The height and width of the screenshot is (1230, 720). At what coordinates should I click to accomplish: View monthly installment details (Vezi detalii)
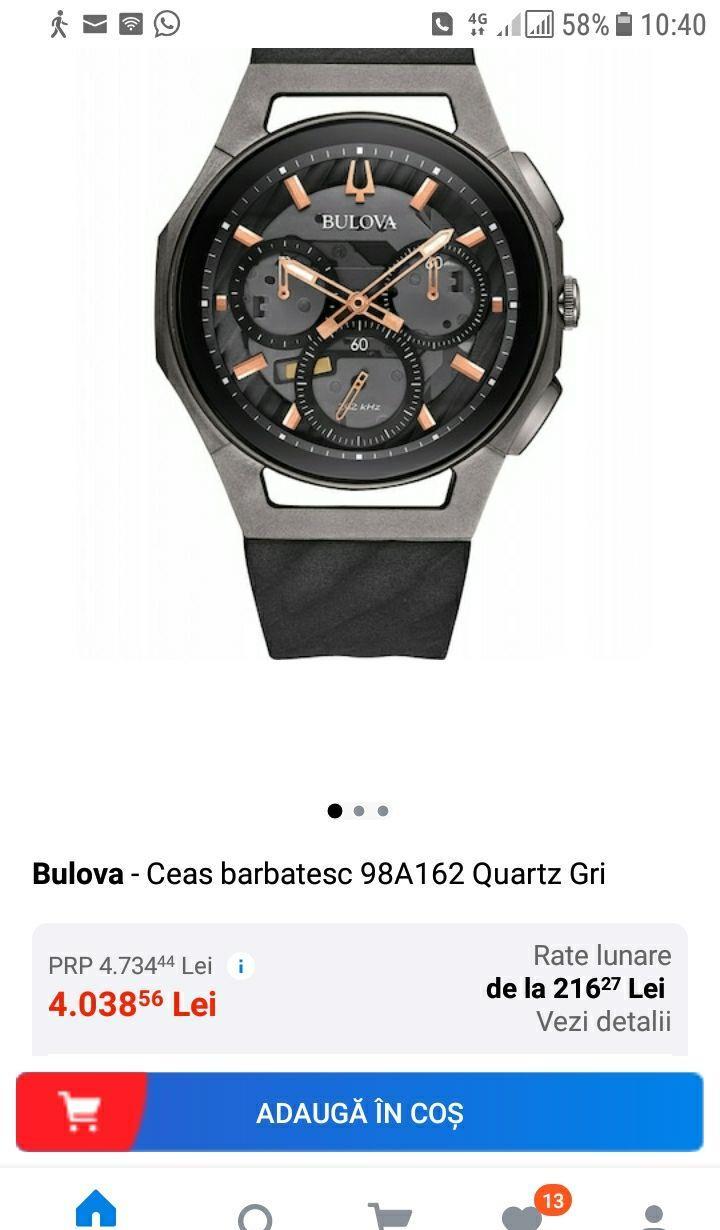(603, 1021)
